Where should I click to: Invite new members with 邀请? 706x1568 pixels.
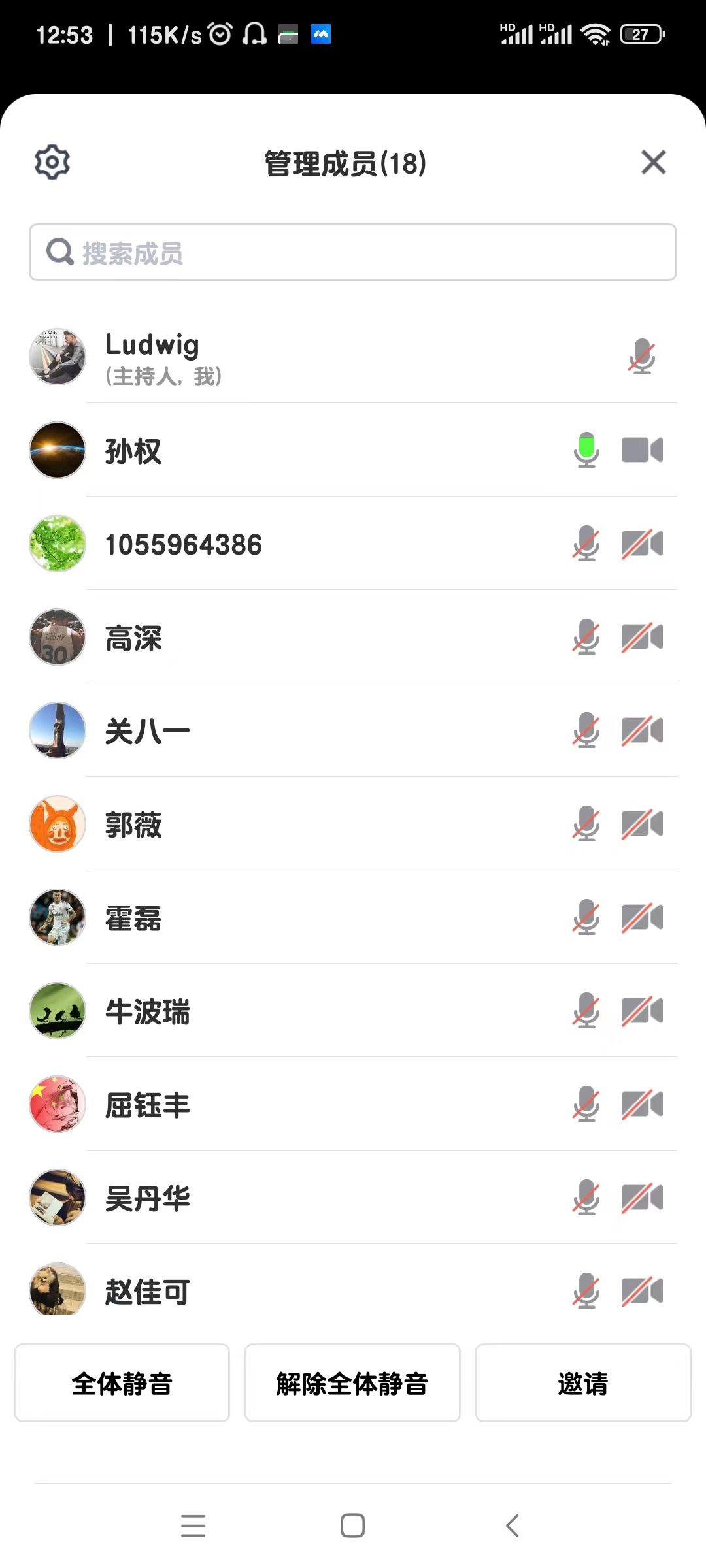[x=583, y=1382]
